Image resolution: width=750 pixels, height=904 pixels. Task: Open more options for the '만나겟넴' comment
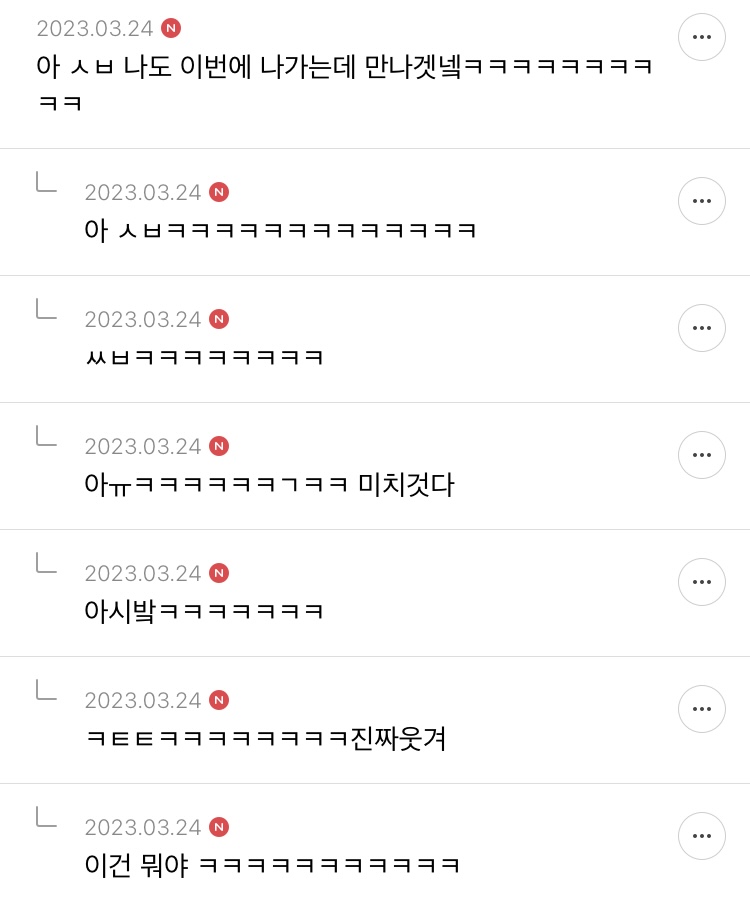(x=702, y=37)
